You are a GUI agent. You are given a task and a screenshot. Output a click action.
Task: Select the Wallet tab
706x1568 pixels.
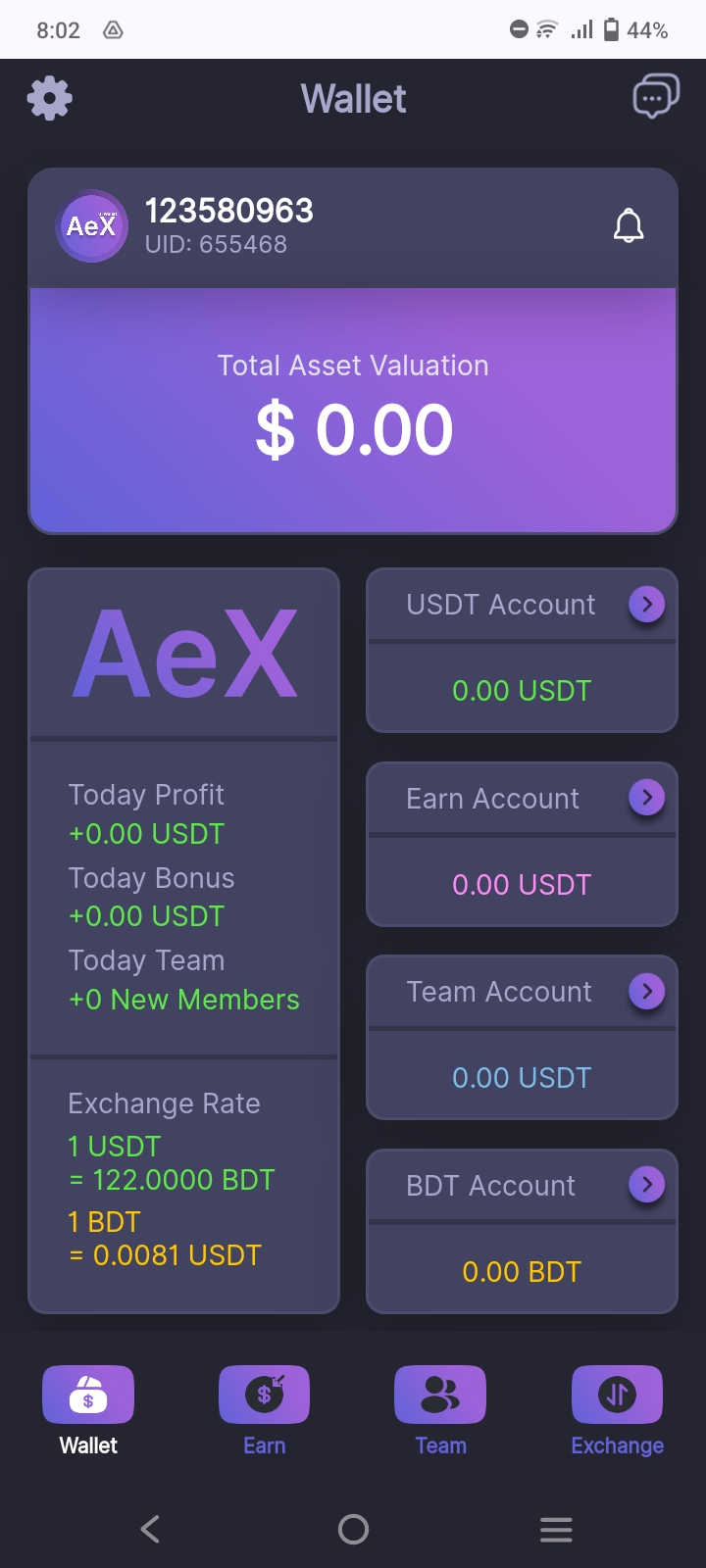click(88, 1411)
